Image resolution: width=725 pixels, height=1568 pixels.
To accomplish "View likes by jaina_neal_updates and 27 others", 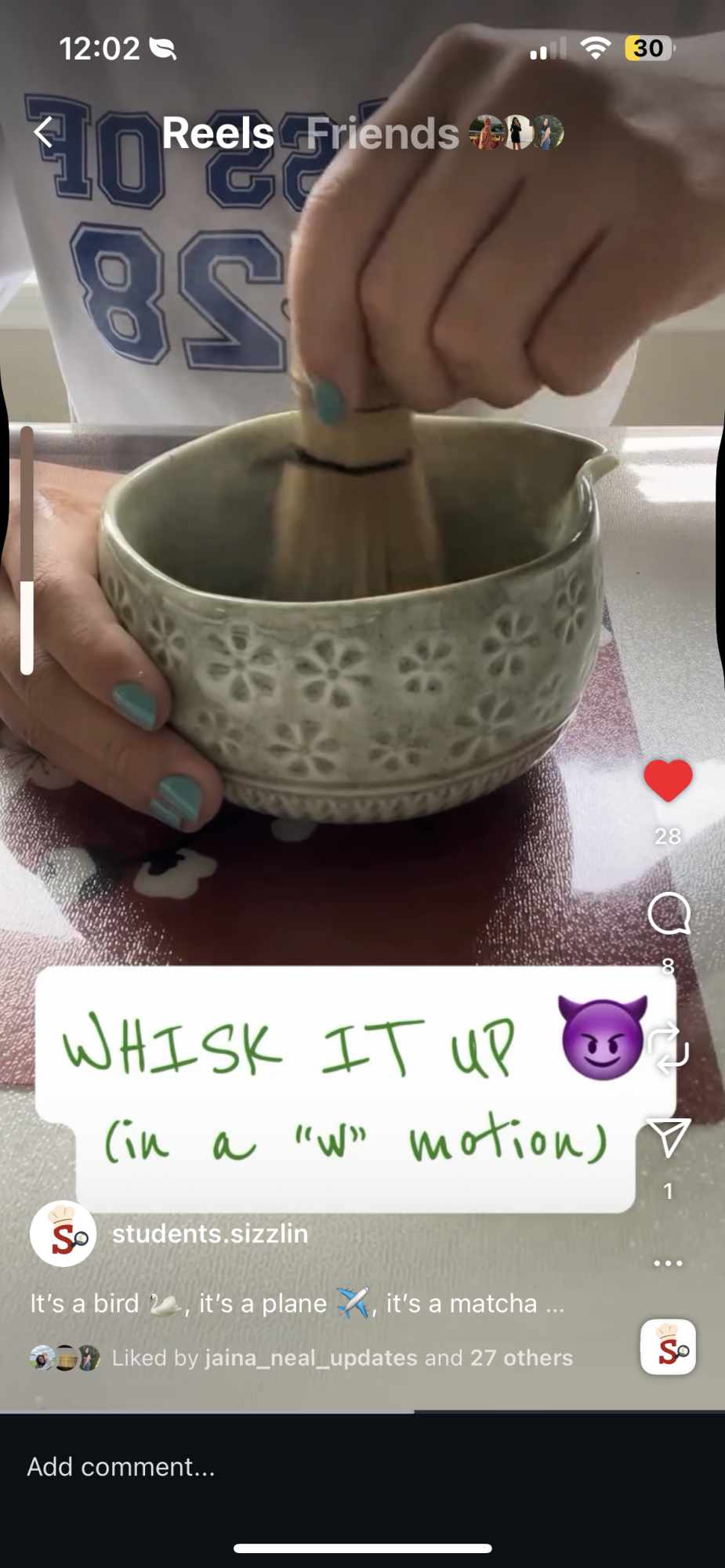I will [342, 1357].
